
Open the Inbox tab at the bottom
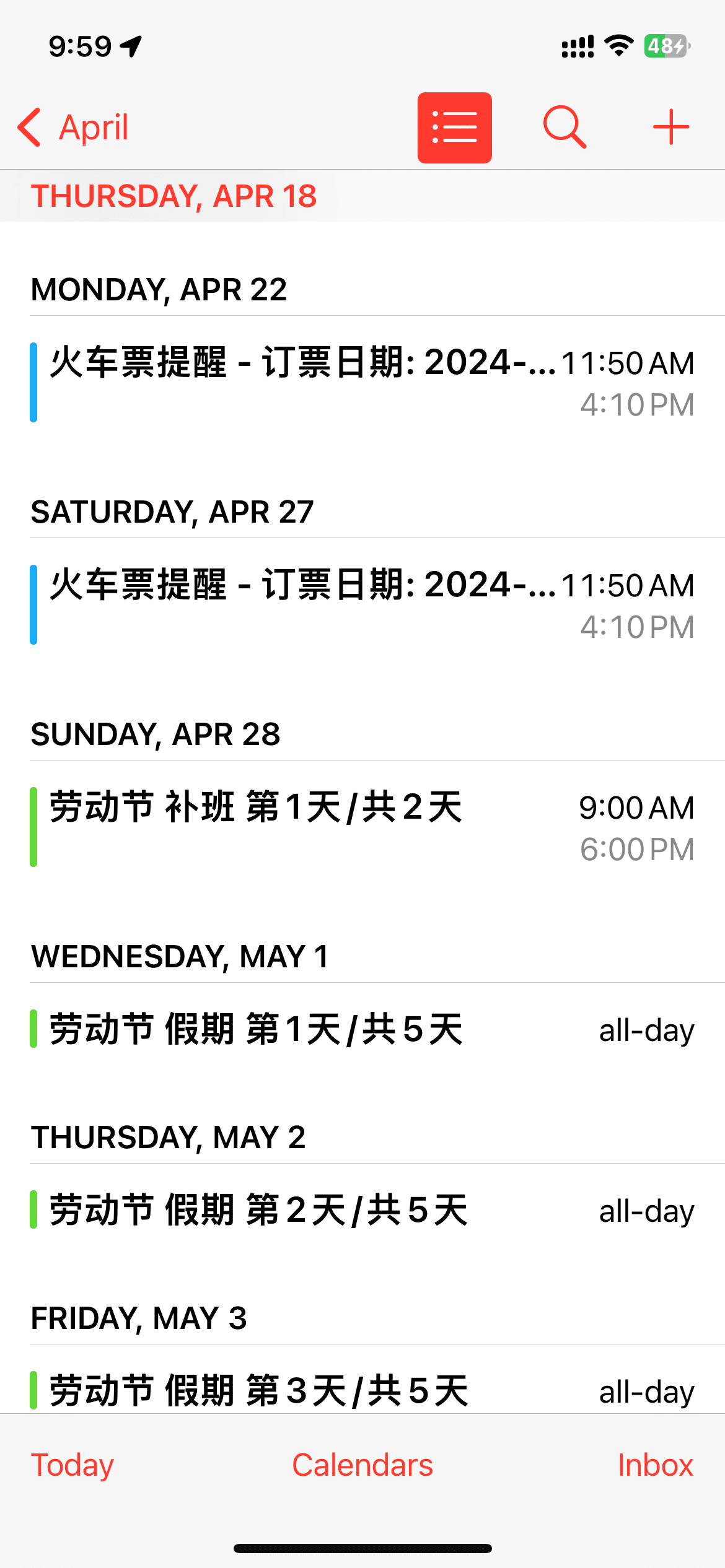pyautogui.click(x=656, y=1465)
